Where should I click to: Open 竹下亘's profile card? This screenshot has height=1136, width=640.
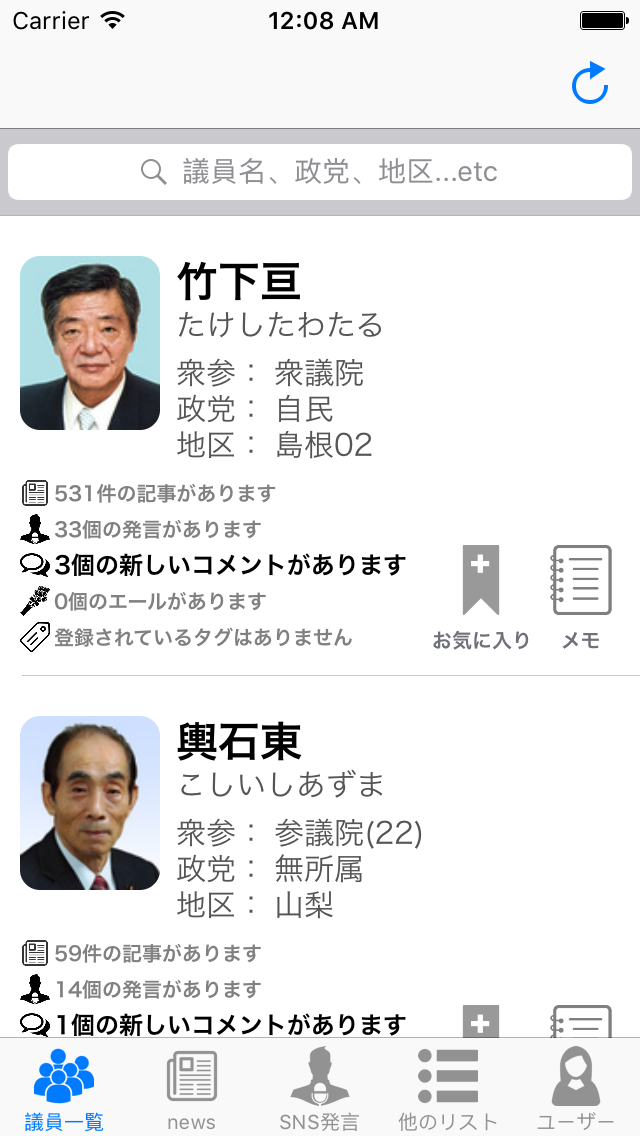tap(300, 360)
